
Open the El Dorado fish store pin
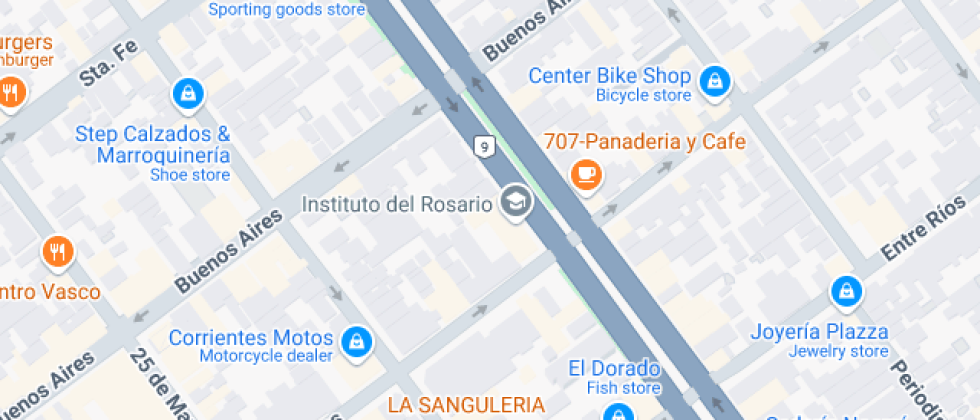point(617,412)
